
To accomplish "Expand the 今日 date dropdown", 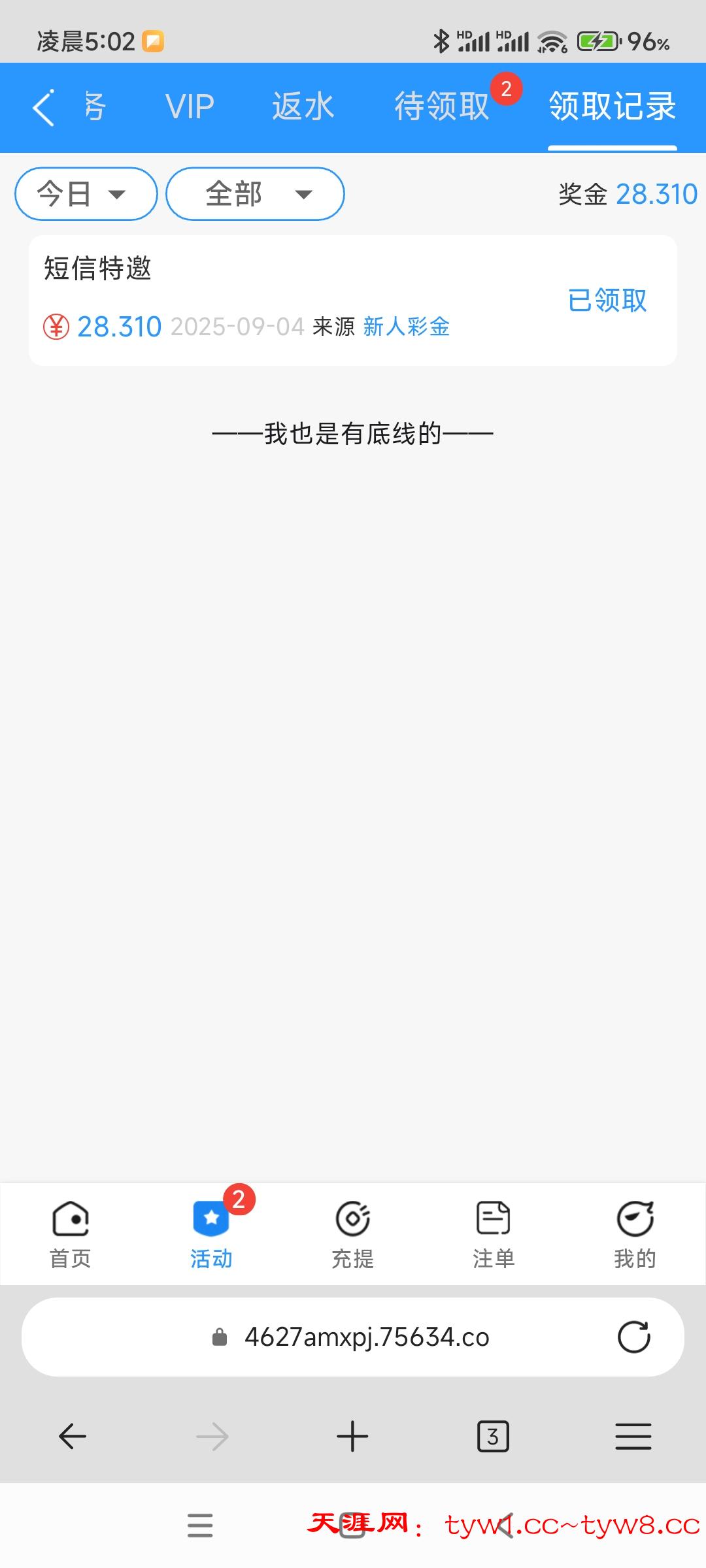I will tap(86, 194).
